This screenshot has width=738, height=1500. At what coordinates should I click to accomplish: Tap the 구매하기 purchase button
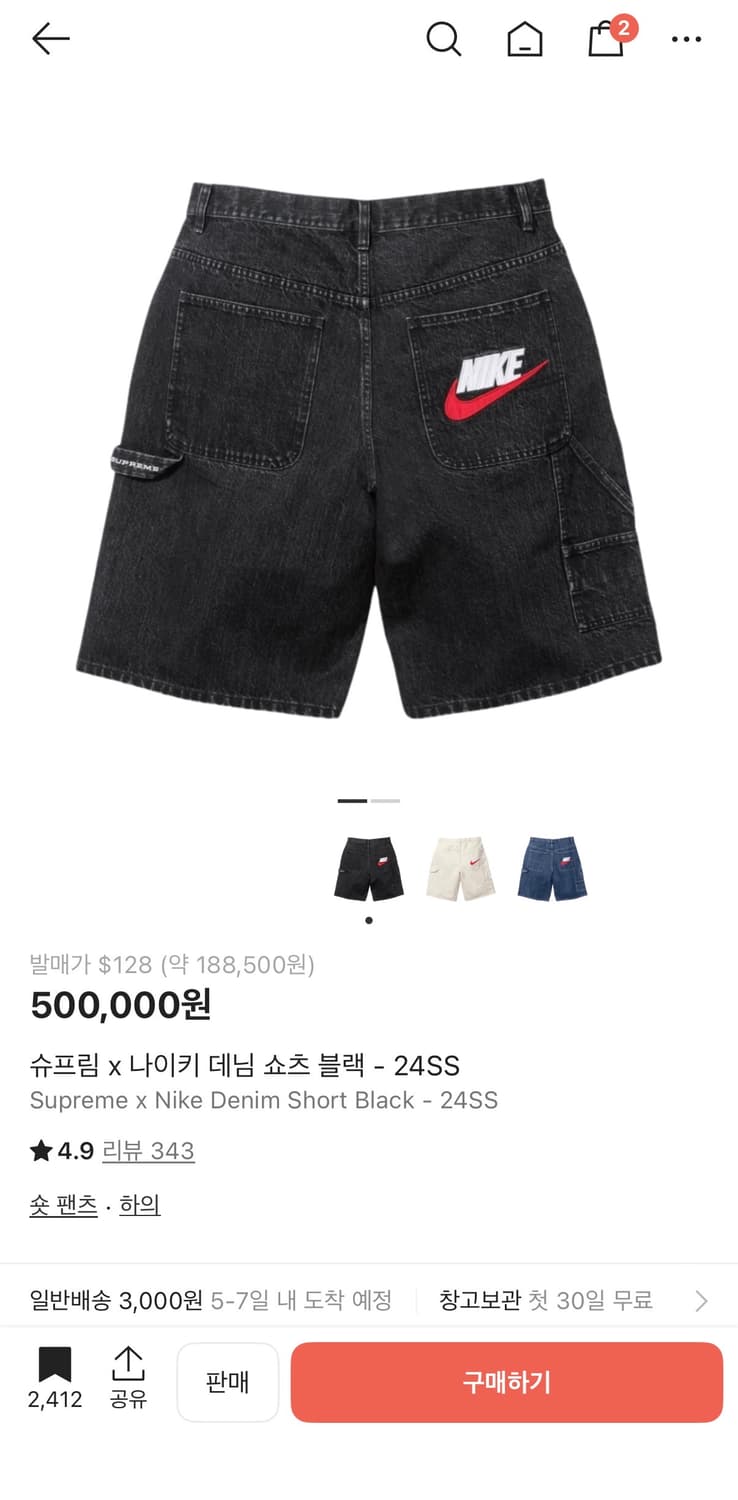(x=506, y=1382)
